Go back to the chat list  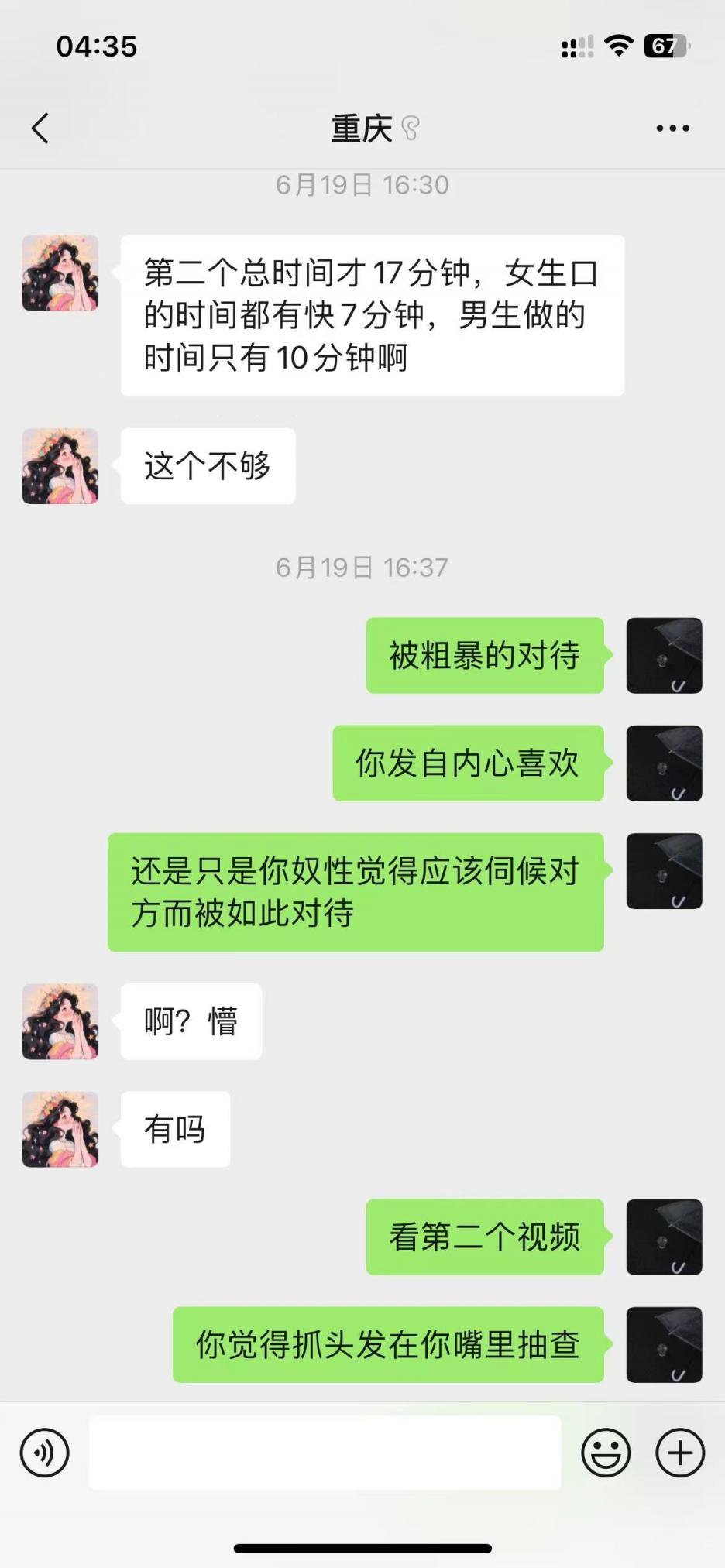tap(40, 129)
